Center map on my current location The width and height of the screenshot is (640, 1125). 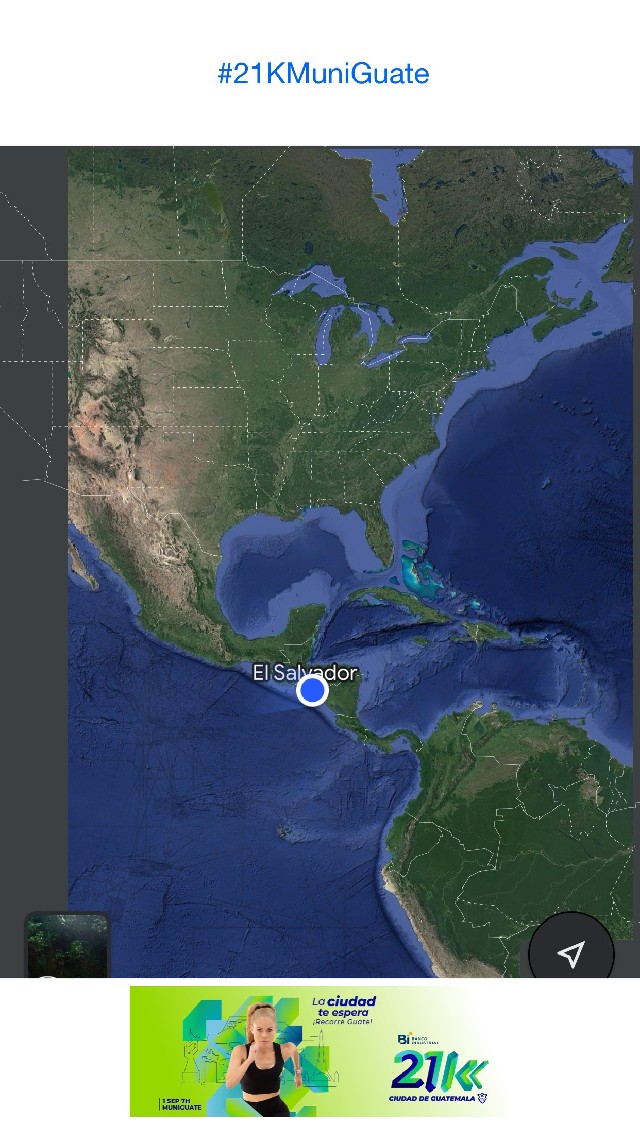(571, 953)
